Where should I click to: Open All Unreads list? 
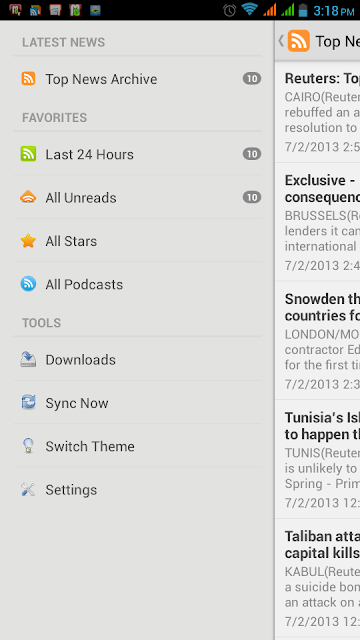[x=137, y=198]
